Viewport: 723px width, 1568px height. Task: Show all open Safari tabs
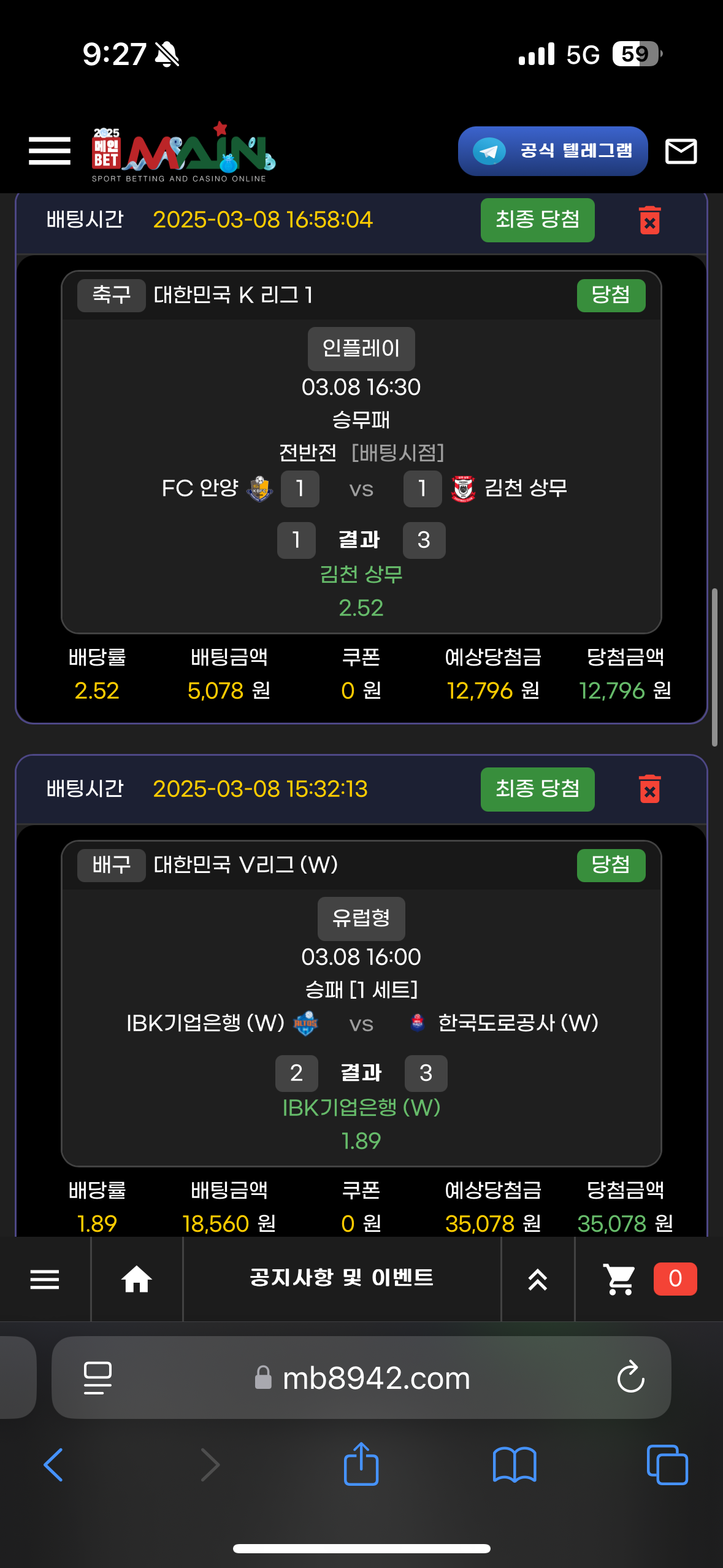click(667, 1465)
